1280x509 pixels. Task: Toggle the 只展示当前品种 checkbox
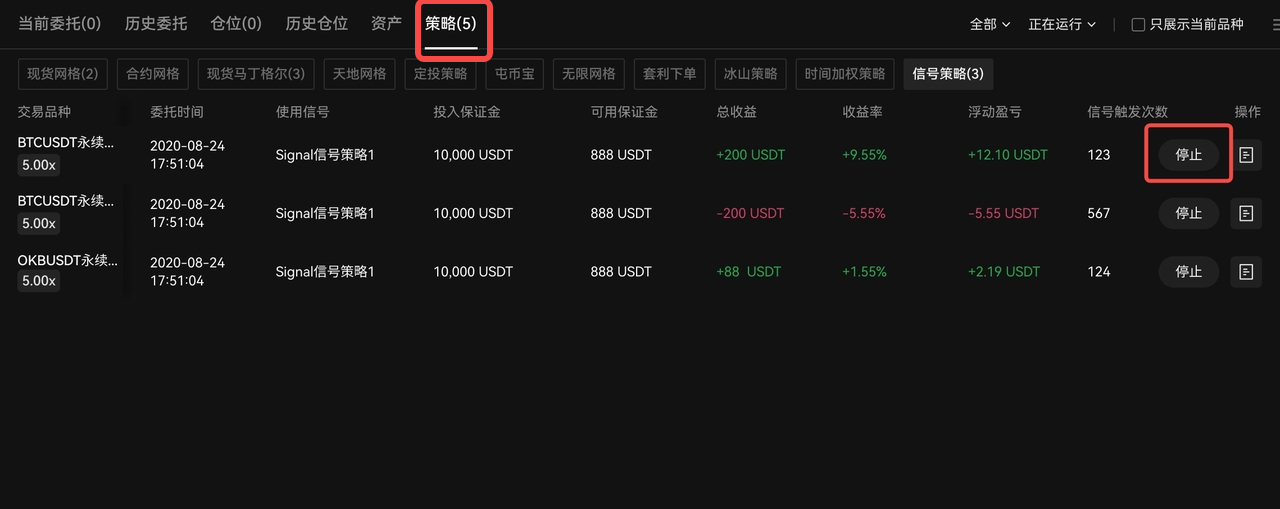pyautogui.click(x=1138, y=24)
